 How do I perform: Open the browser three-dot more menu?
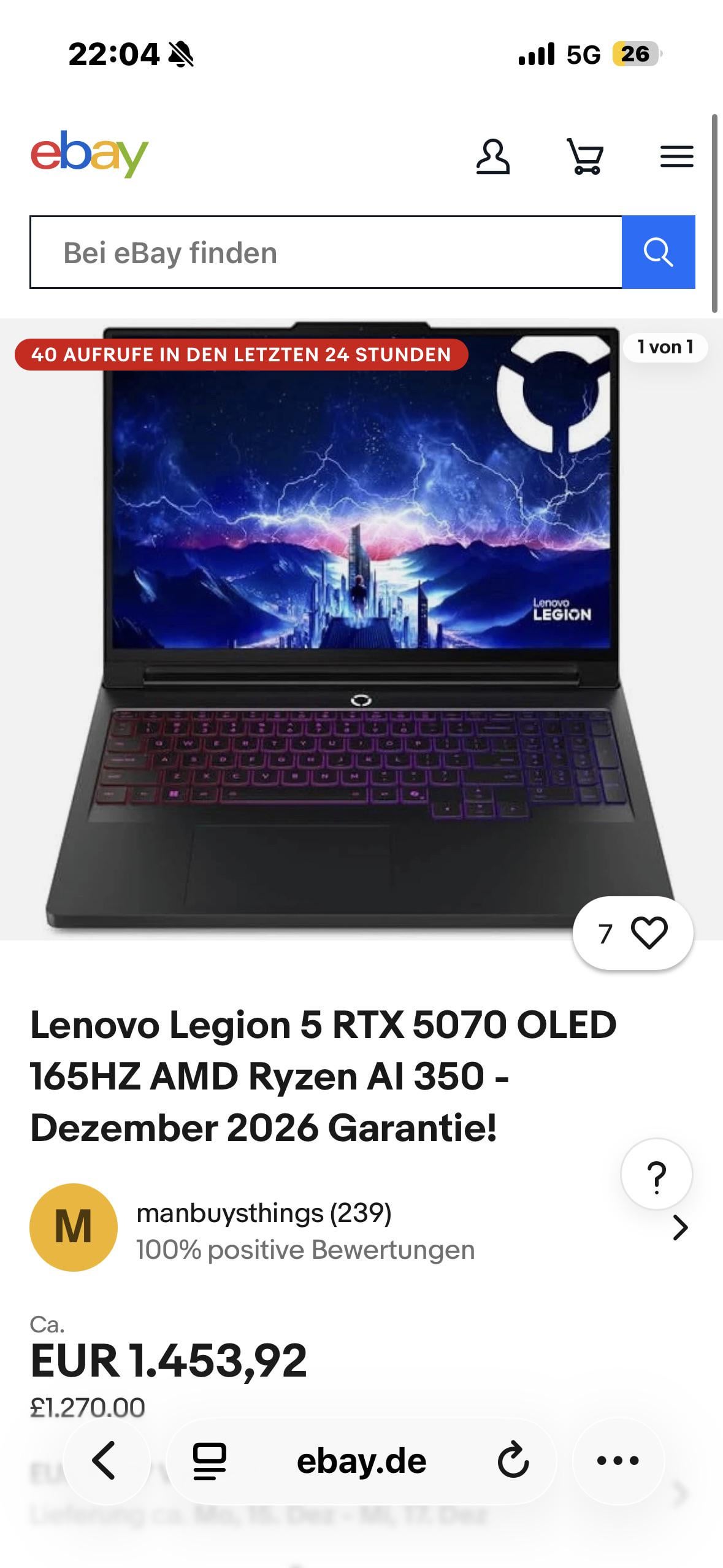[618, 1461]
